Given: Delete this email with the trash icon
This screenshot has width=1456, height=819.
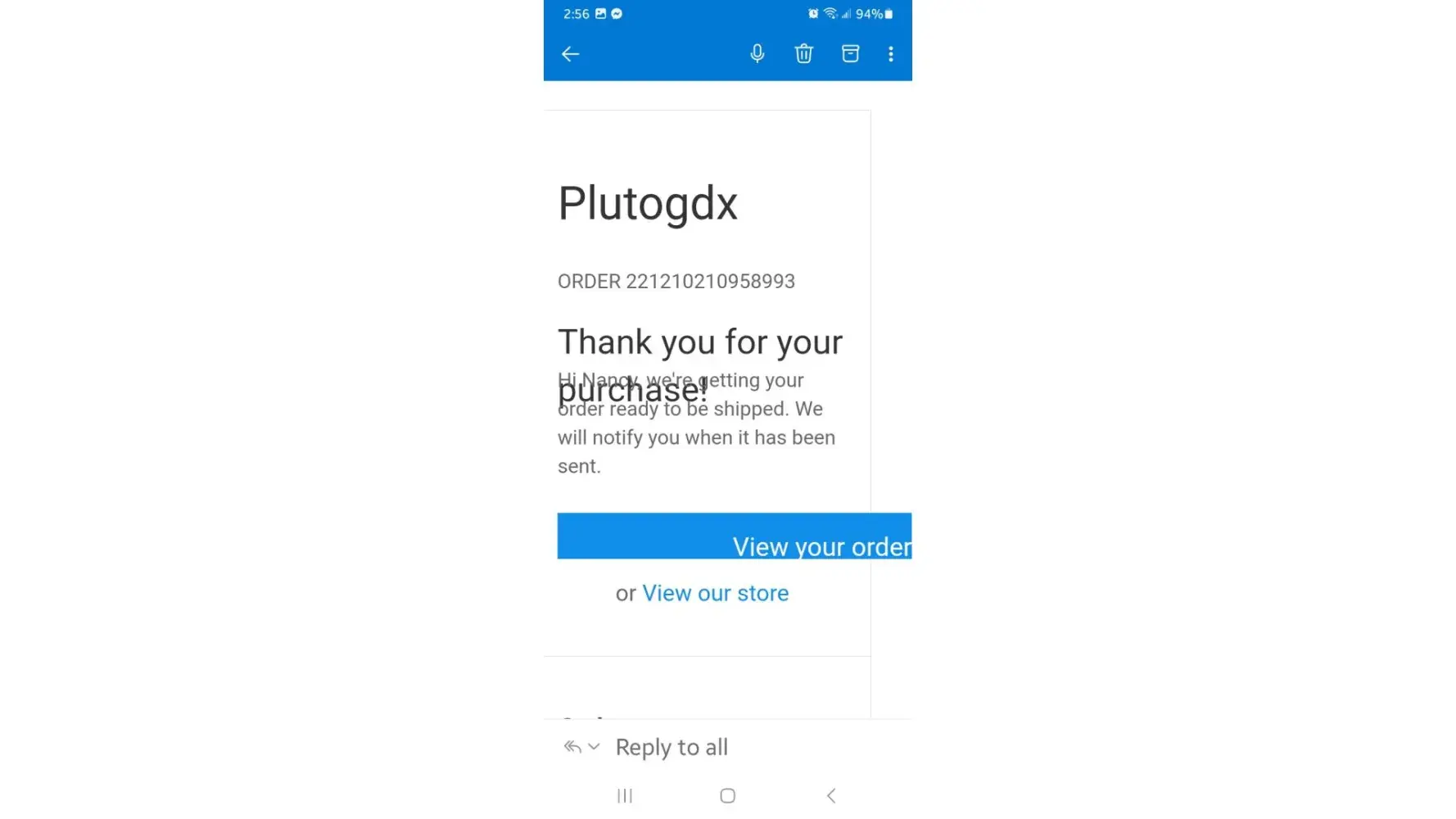Looking at the screenshot, I should click(803, 54).
